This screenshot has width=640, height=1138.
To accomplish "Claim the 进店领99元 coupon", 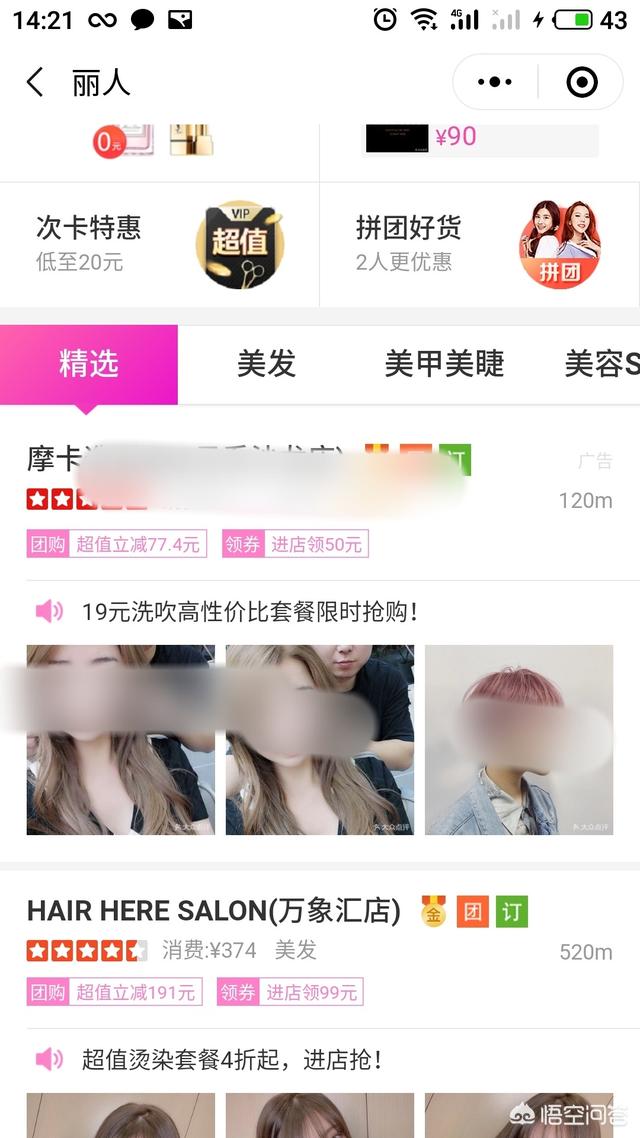I will click(x=291, y=992).
